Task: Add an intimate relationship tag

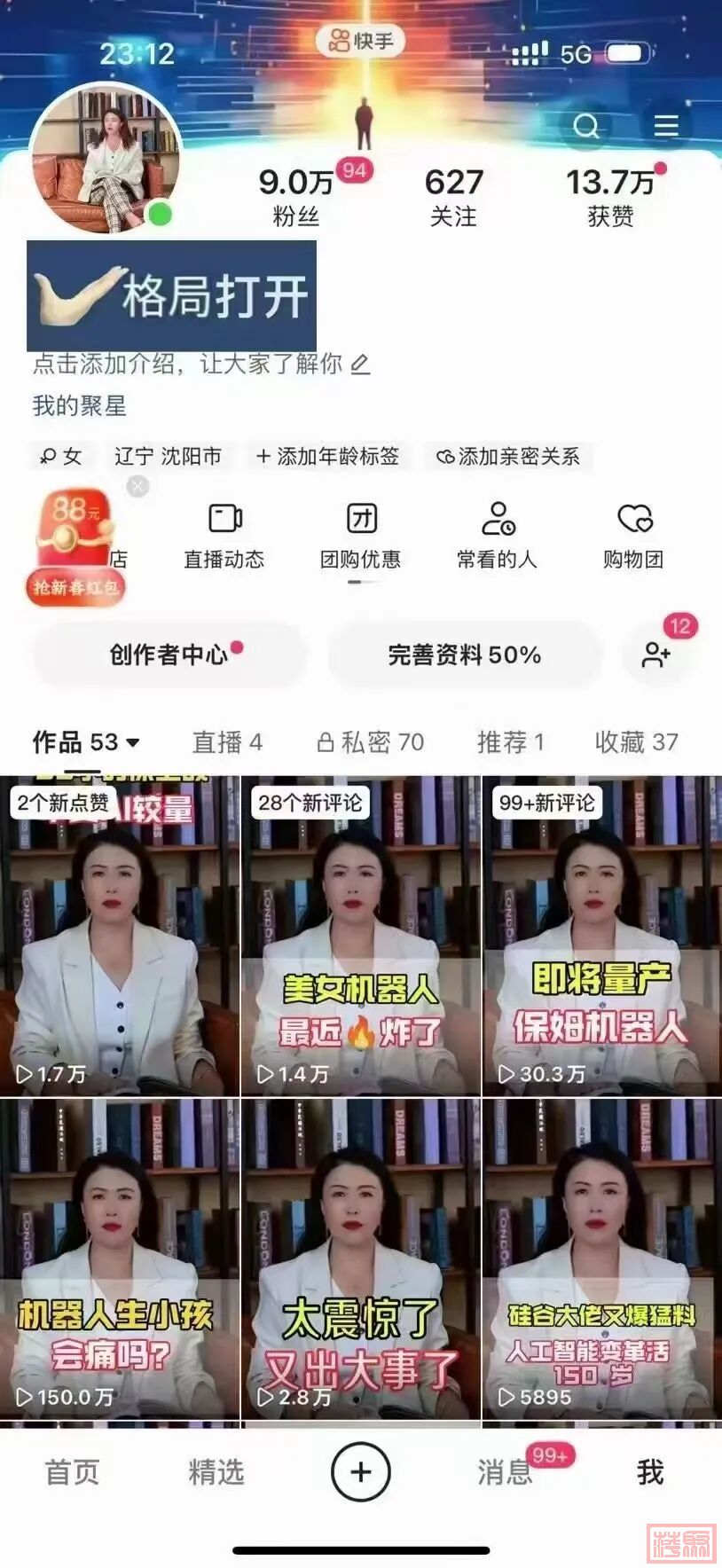Action: tap(508, 457)
